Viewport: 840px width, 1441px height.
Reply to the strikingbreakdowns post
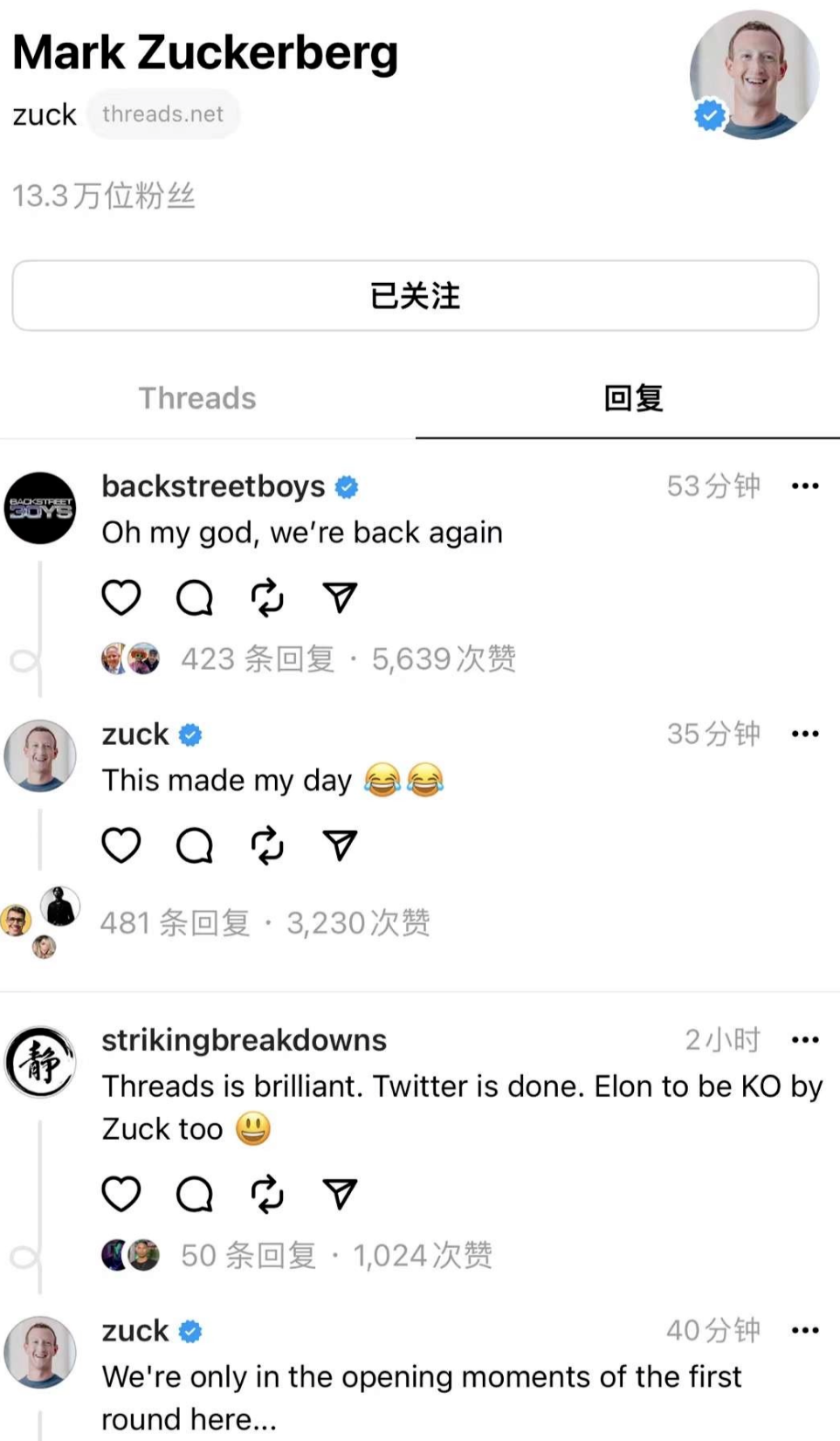pyautogui.click(x=194, y=1194)
